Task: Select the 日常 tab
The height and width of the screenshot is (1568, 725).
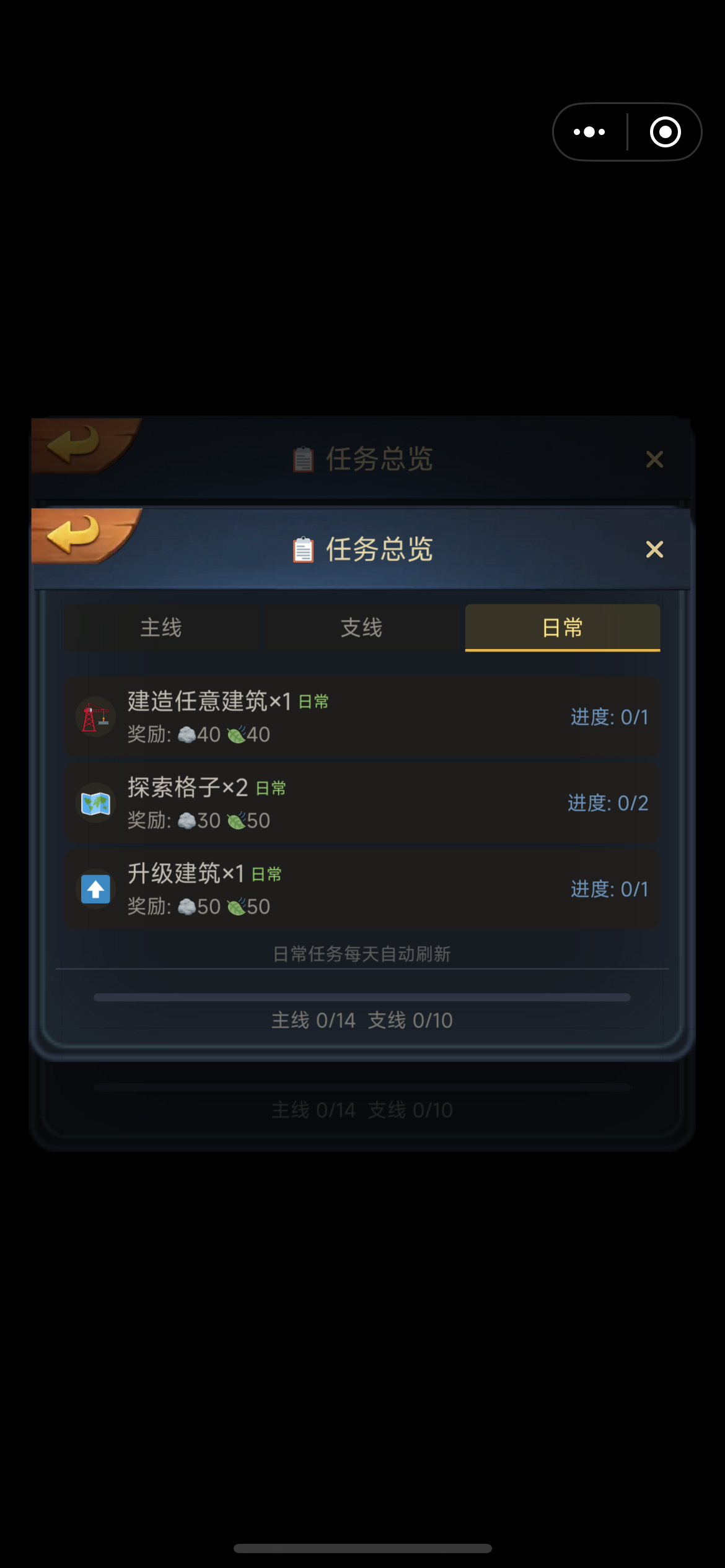Action: pyautogui.click(x=563, y=628)
